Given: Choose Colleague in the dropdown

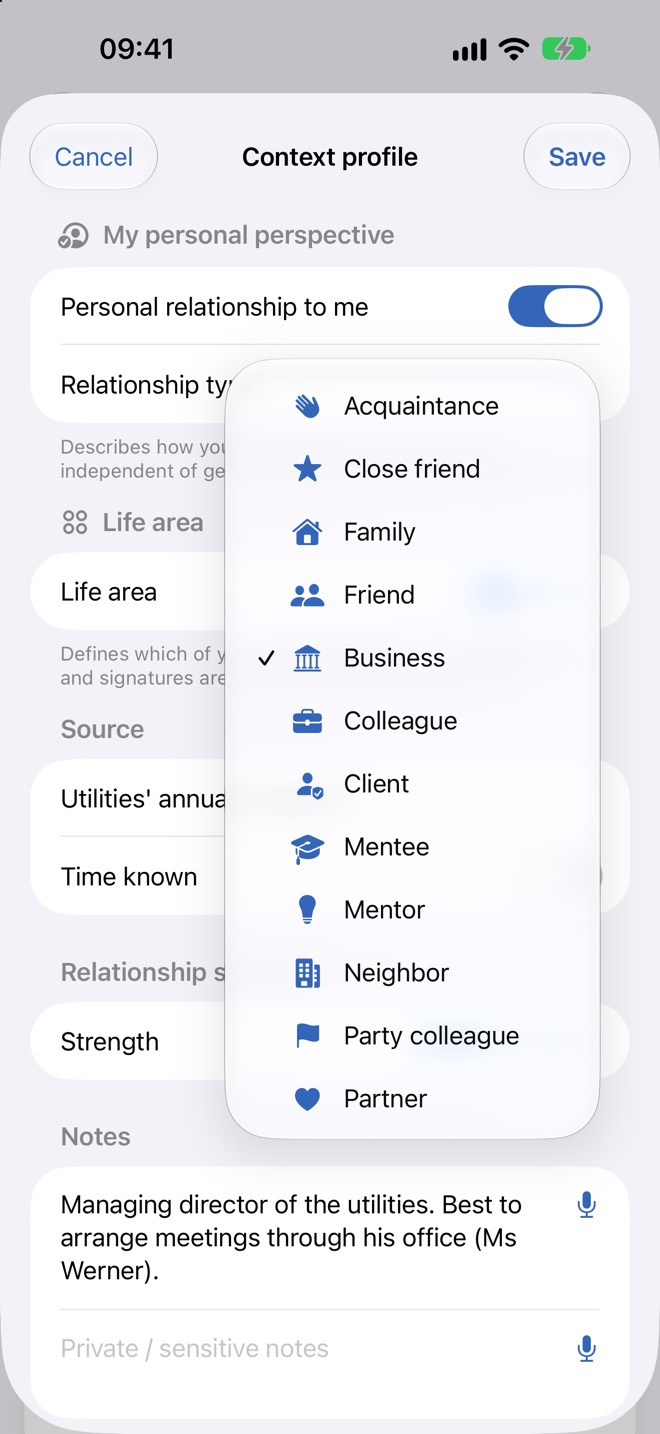Looking at the screenshot, I should pyautogui.click(x=412, y=721).
